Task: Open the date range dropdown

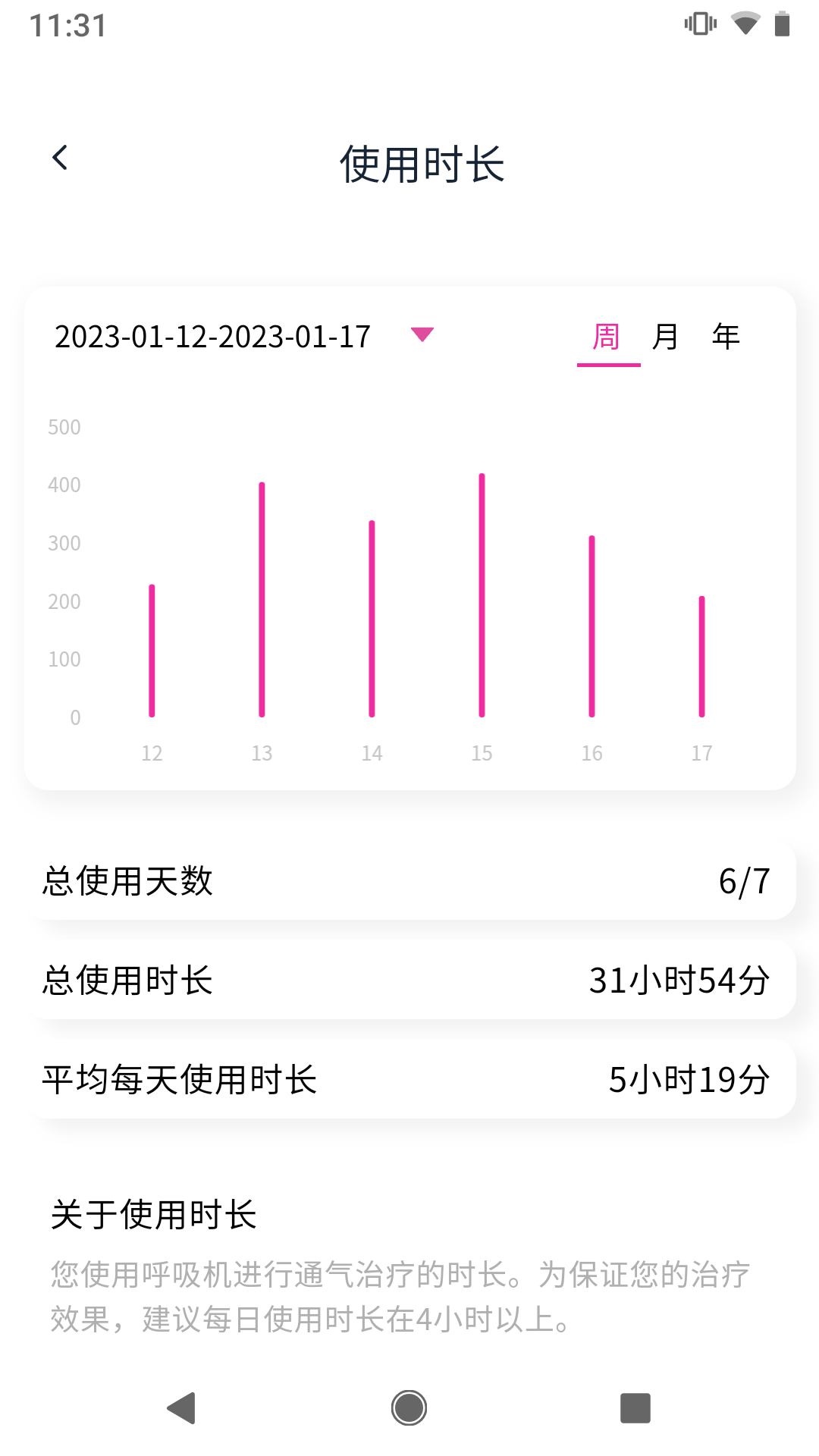Action: click(x=422, y=334)
